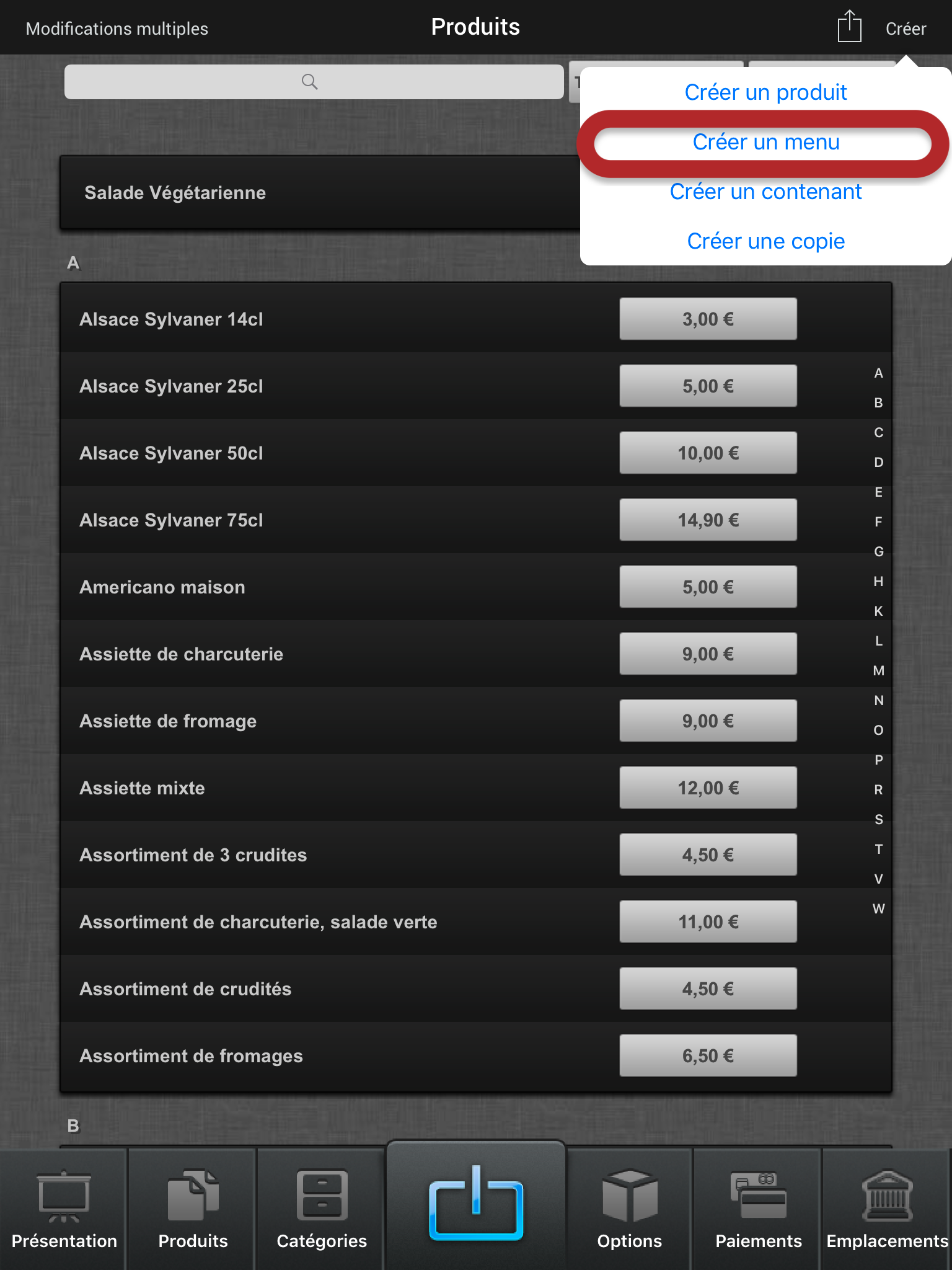Edit the 14,90 € price button
Viewport: 952px width, 1270px height.
(x=708, y=520)
